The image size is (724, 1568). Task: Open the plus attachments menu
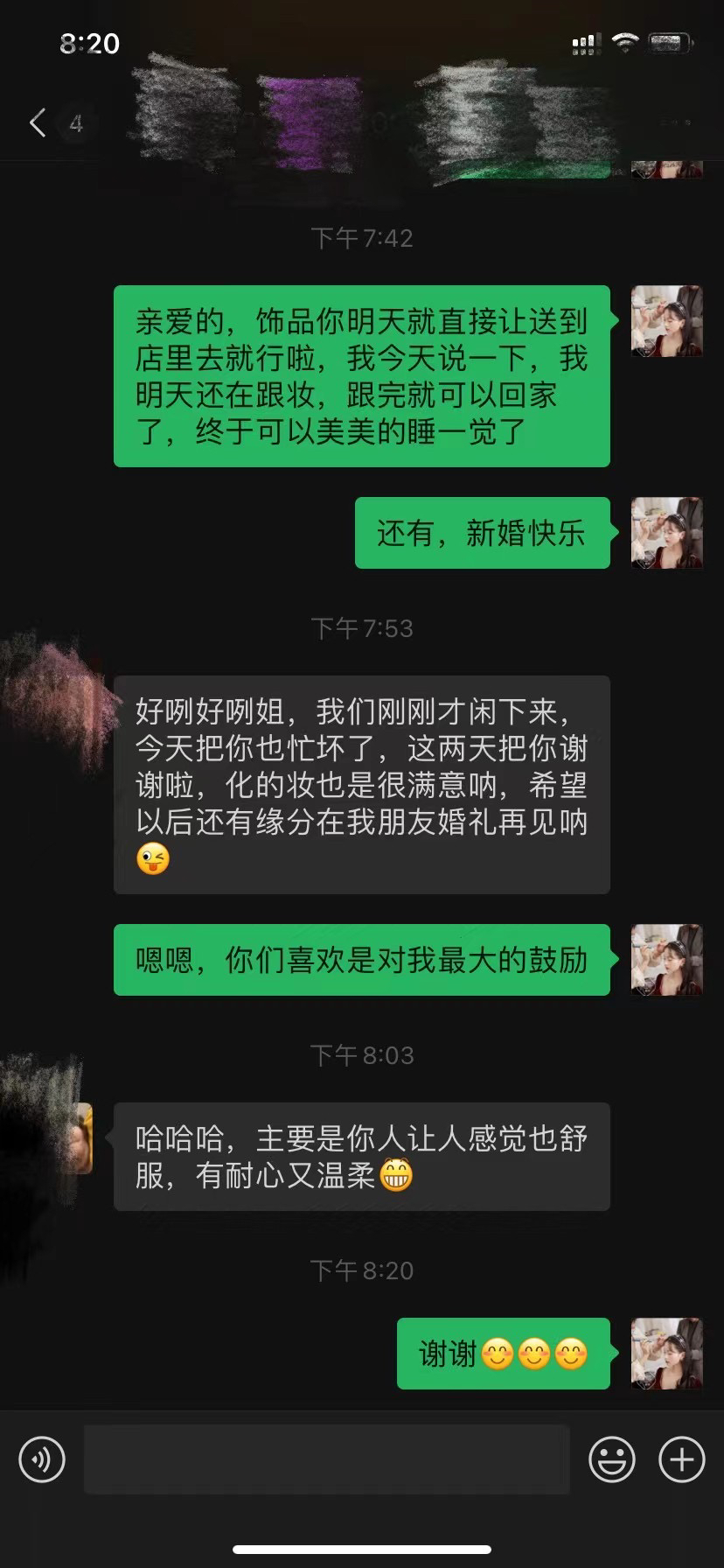(681, 1459)
